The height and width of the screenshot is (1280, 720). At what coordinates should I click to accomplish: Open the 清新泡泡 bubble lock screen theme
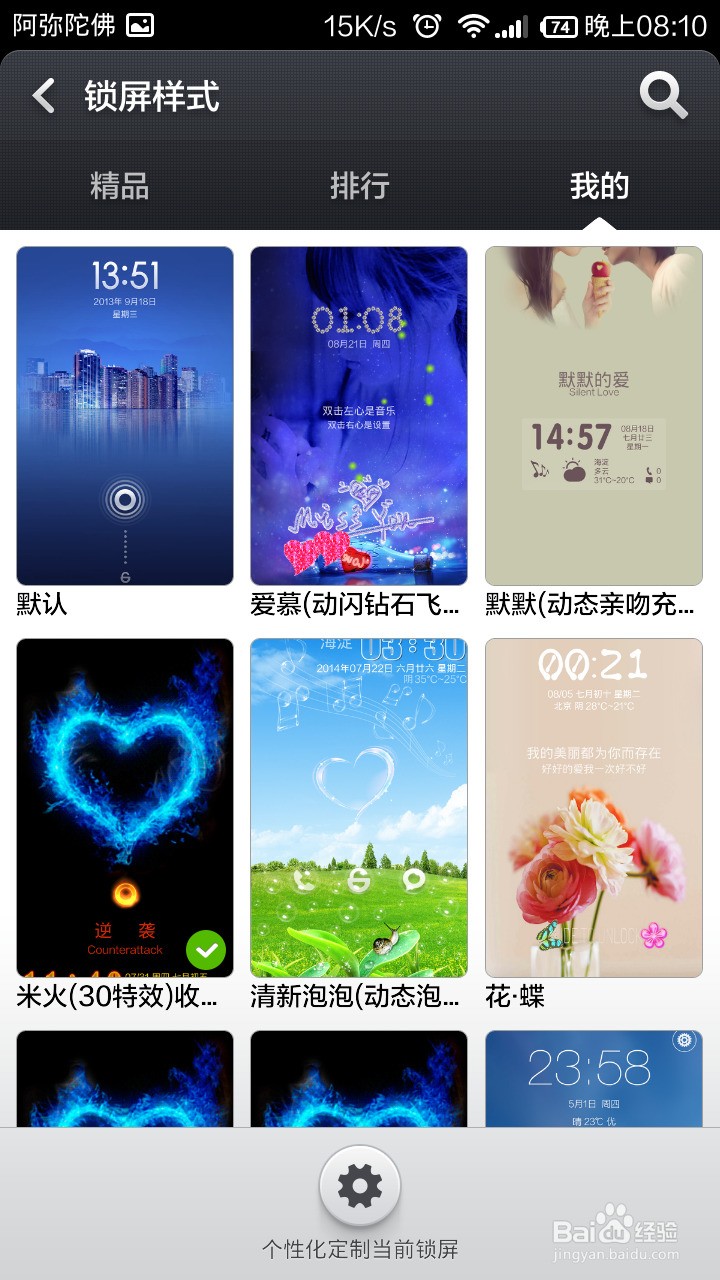(359, 808)
